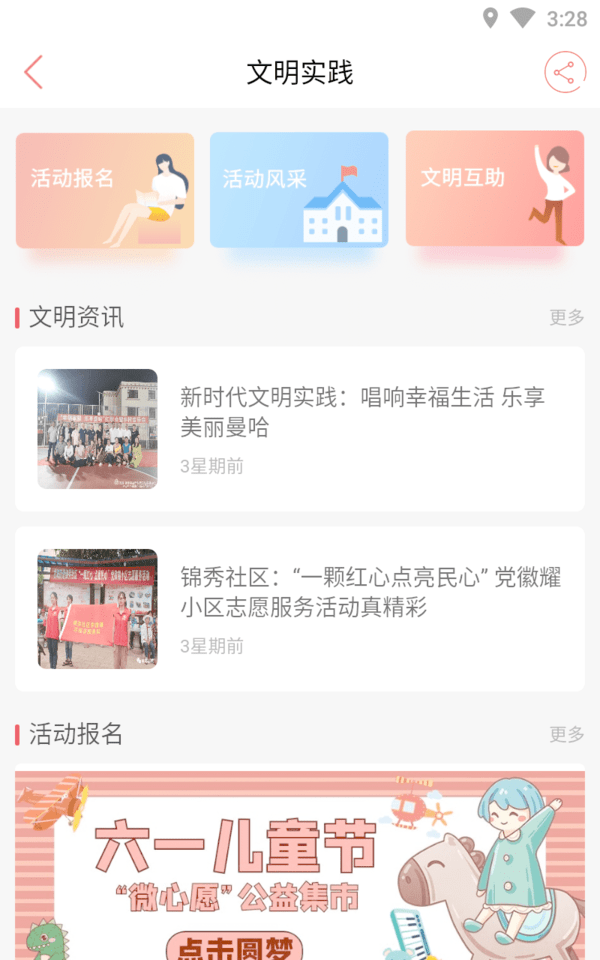The height and width of the screenshot is (960, 600).
Task: View more in 活动报名 section
Action: [566, 734]
